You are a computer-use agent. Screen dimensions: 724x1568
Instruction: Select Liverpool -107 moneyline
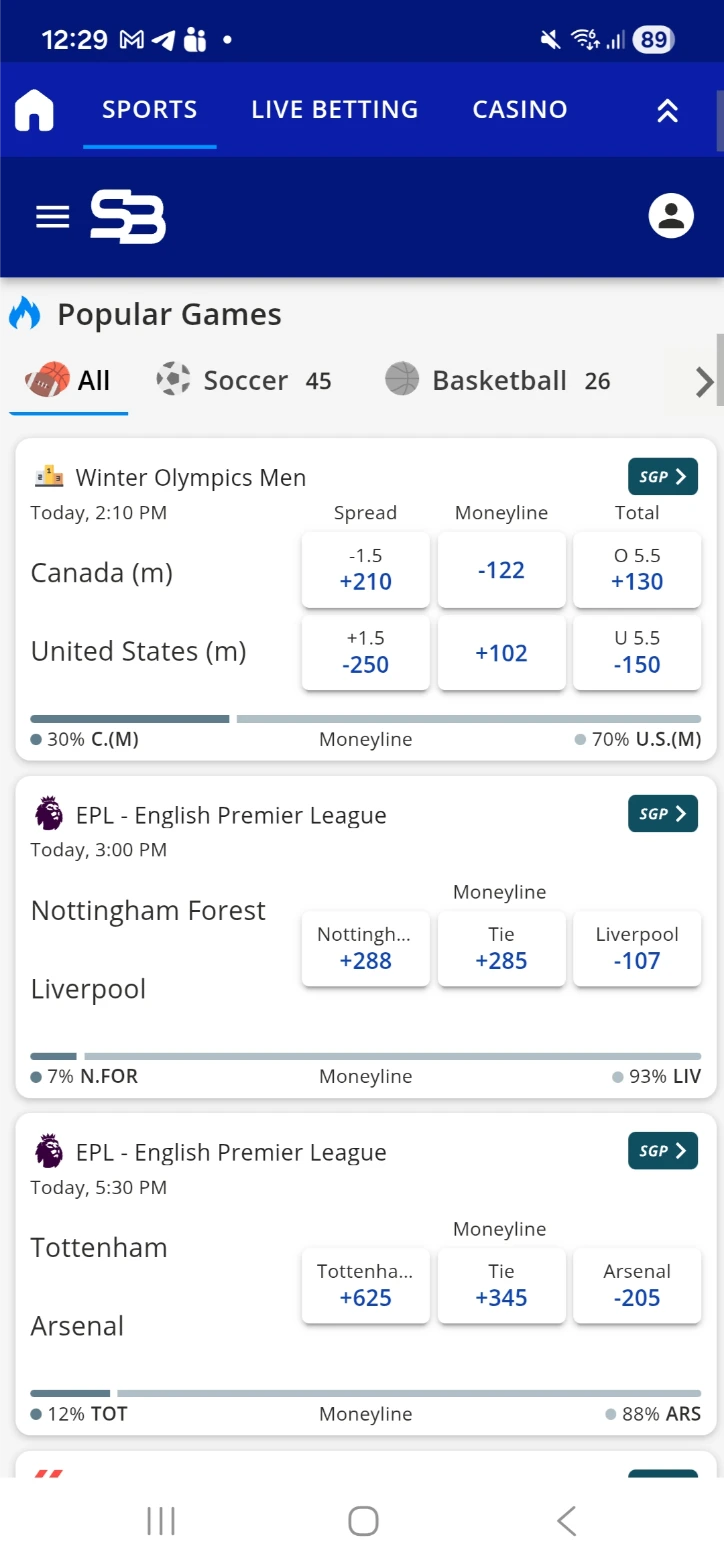click(637, 948)
